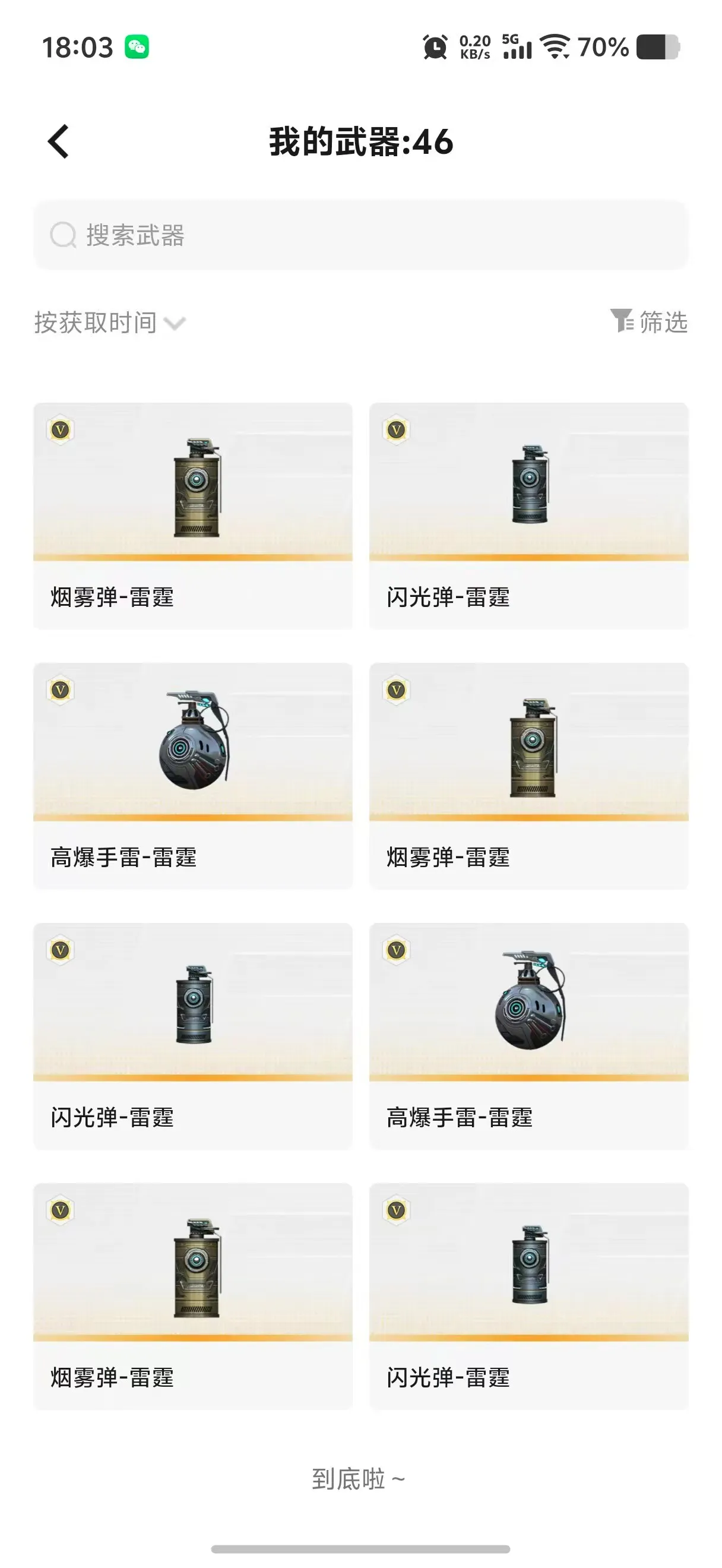722x1568 pixels.
Task: Tap the 搜索武器 search field
Action: tap(360, 235)
